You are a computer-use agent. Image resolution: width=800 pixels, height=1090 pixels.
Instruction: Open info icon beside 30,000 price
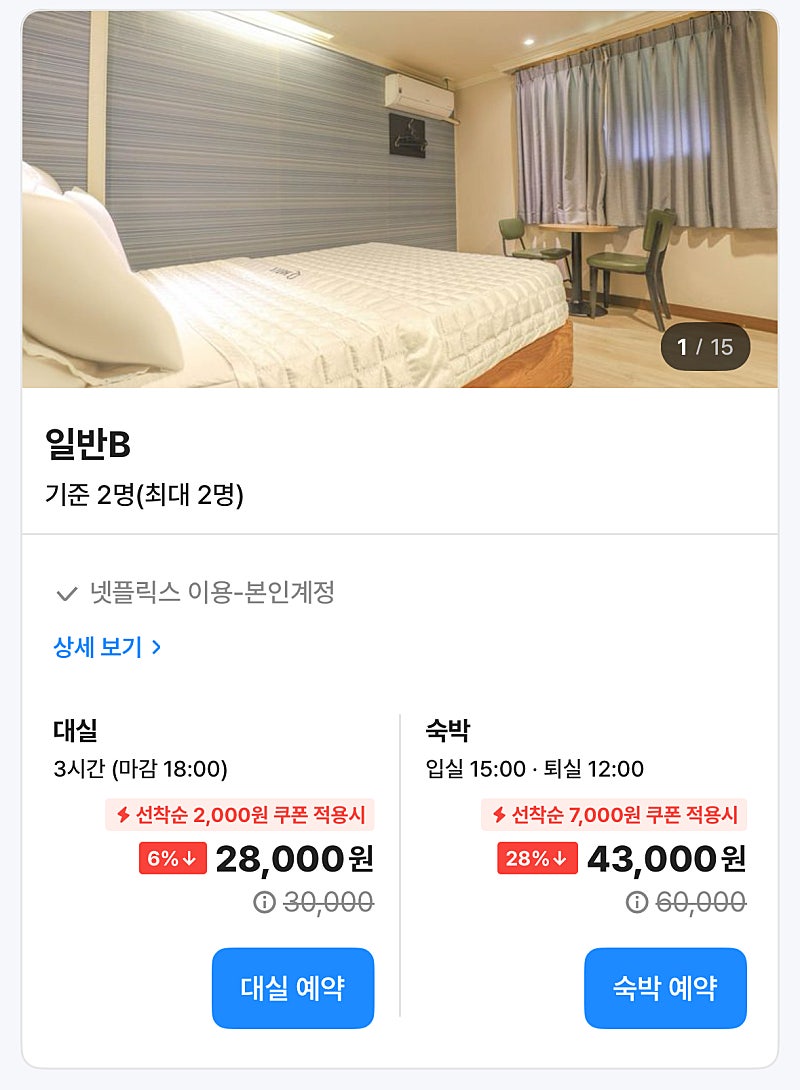[264, 902]
